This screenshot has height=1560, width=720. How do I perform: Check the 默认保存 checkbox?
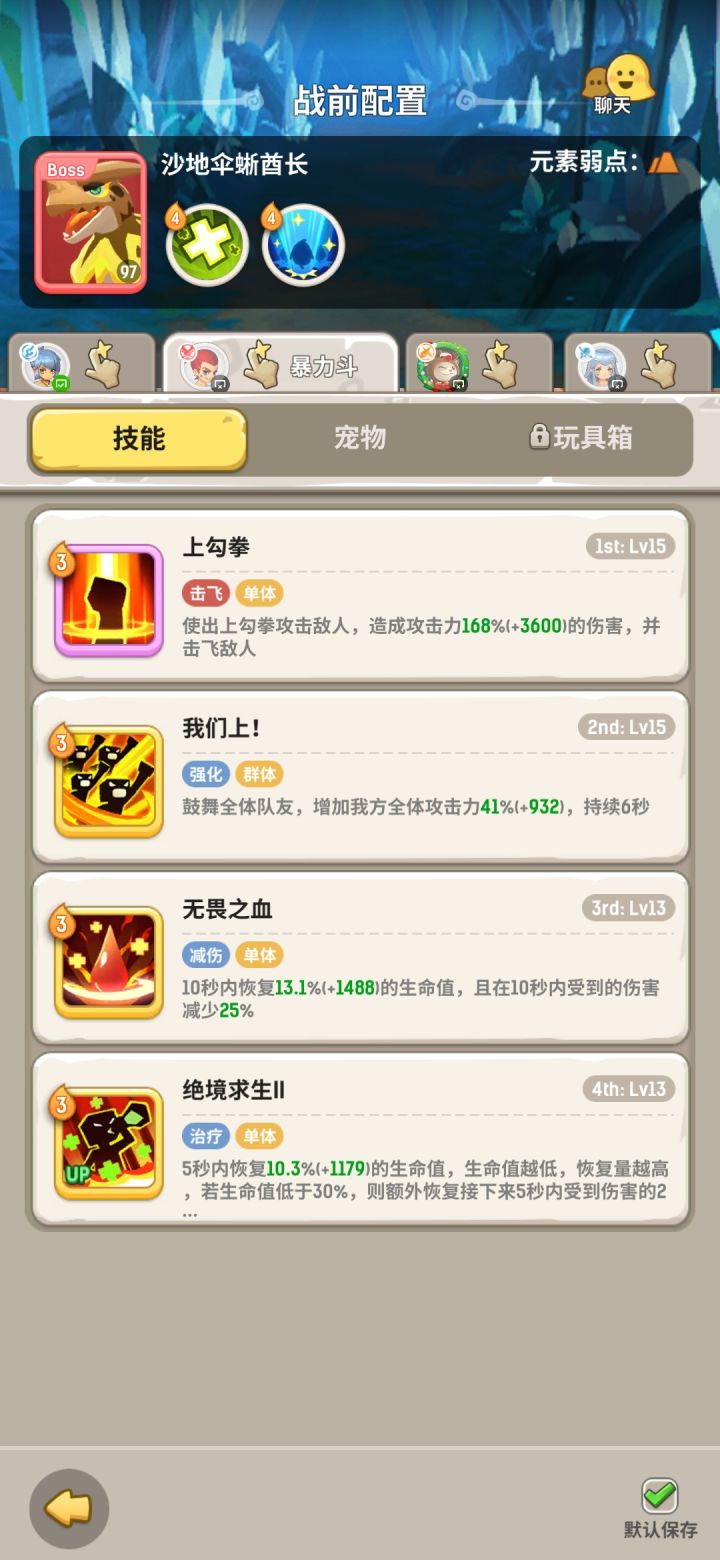pyautogui.click(x=659, y=1494)
